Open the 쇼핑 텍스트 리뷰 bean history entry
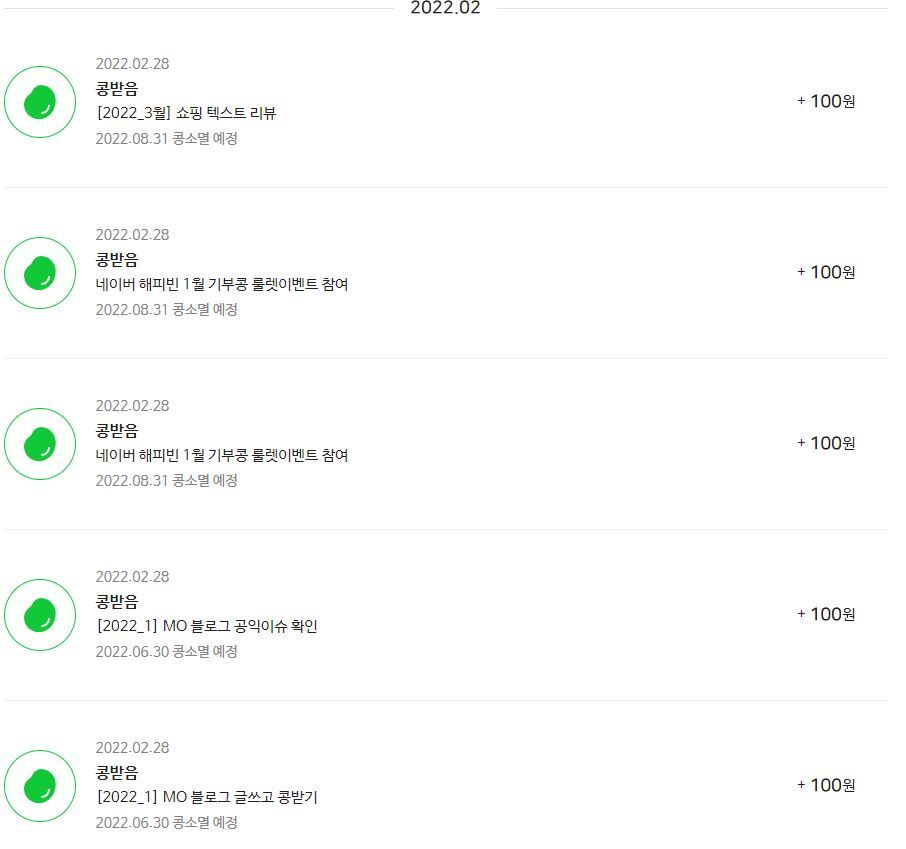906x849 pixels. coord(445,102)
